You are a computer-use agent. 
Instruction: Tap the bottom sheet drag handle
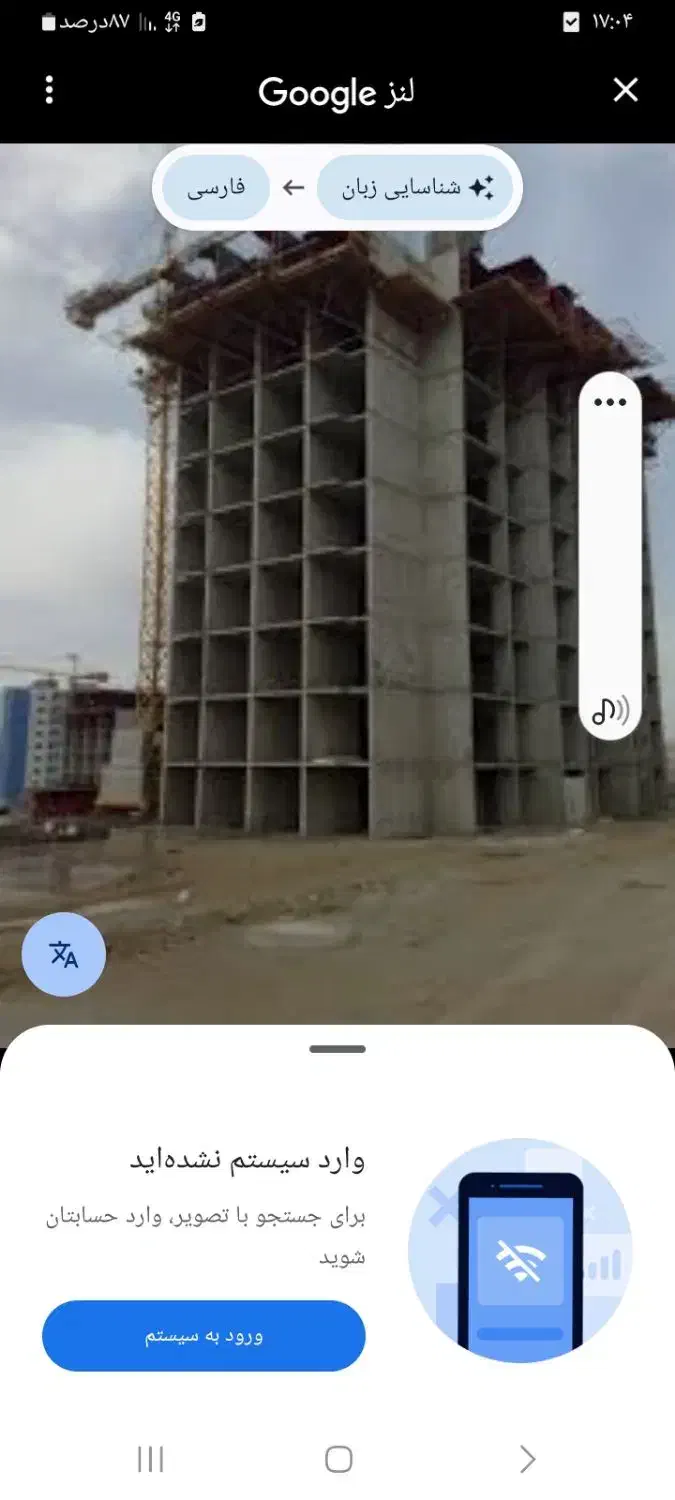[338, 1049]
